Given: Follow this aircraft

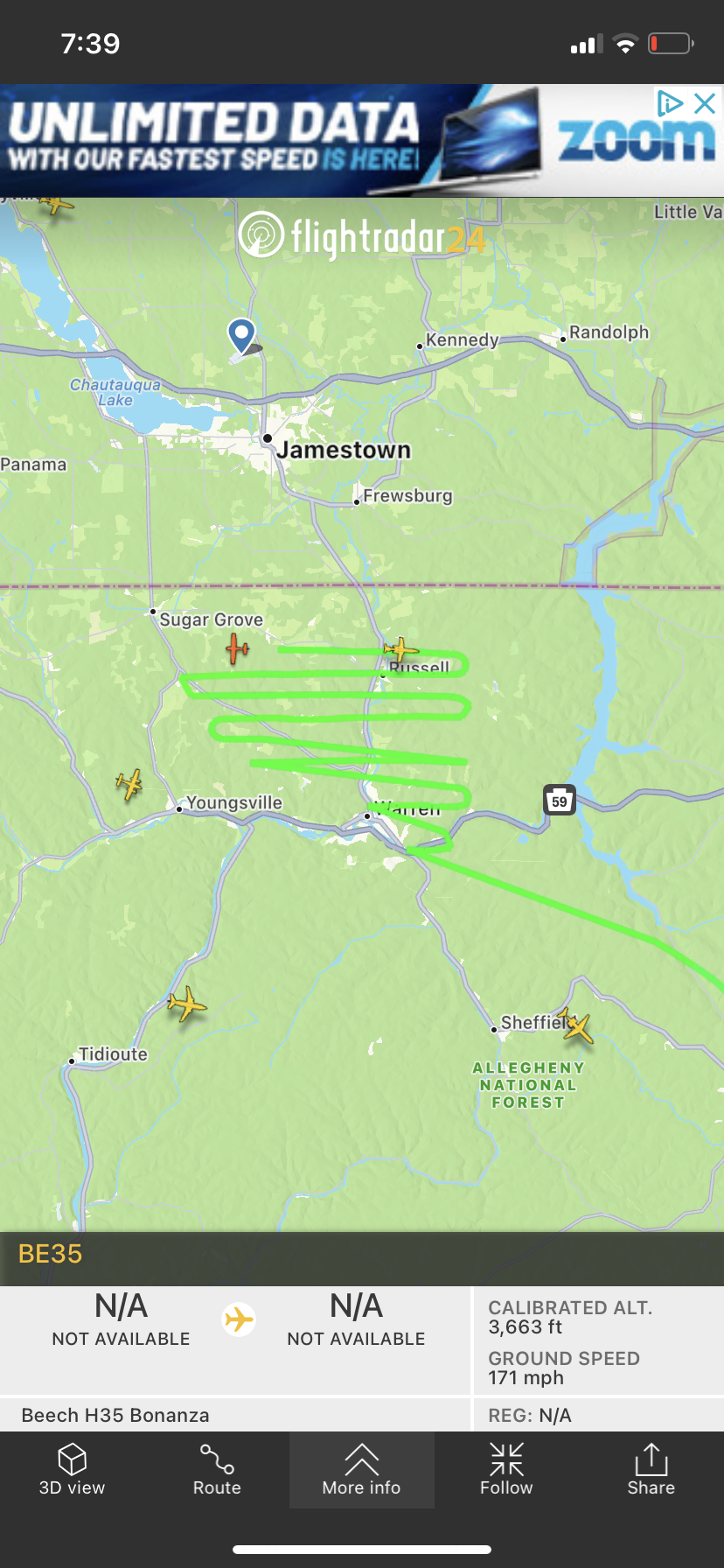Looking at the screenshot, I should tap(506, 1470).
